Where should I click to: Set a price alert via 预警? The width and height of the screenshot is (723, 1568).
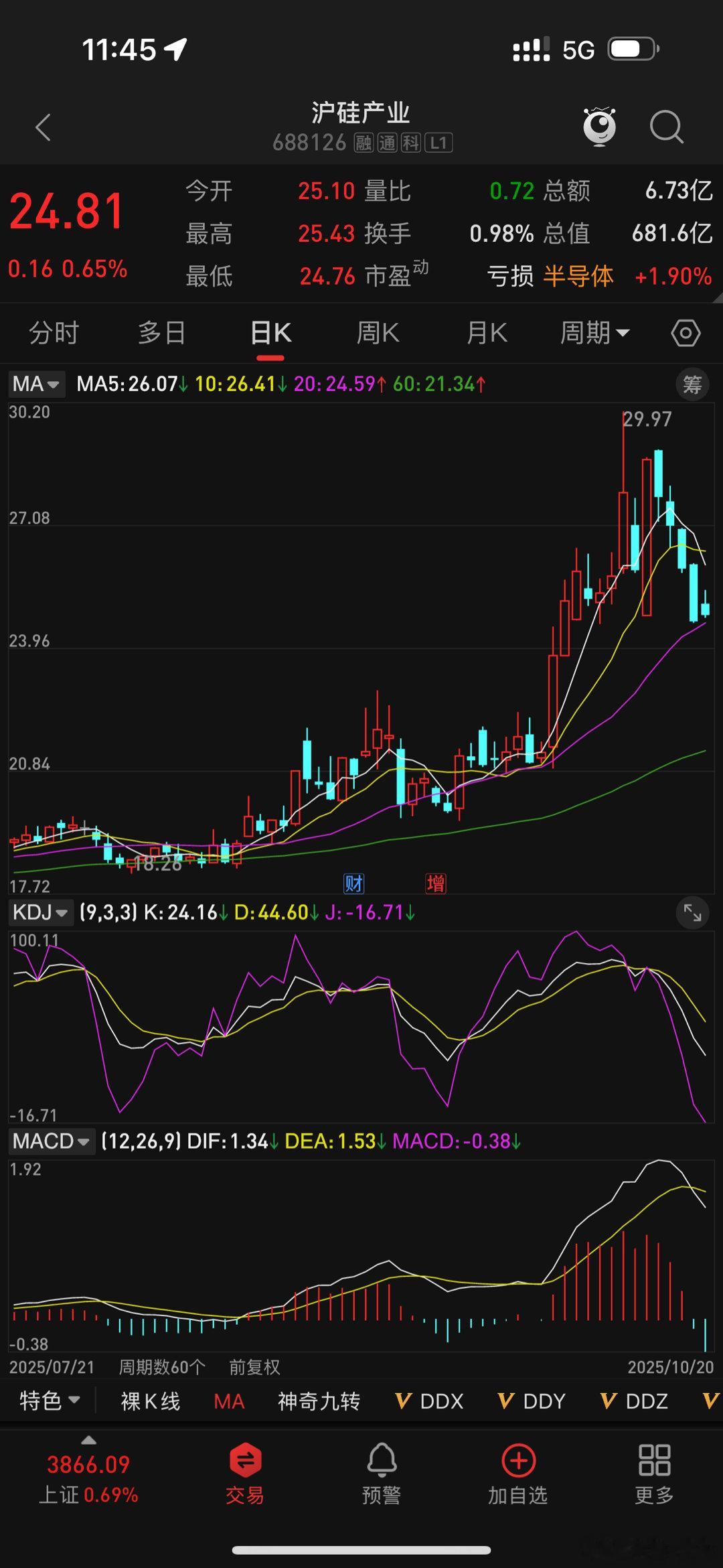[x=382, y=1474]
